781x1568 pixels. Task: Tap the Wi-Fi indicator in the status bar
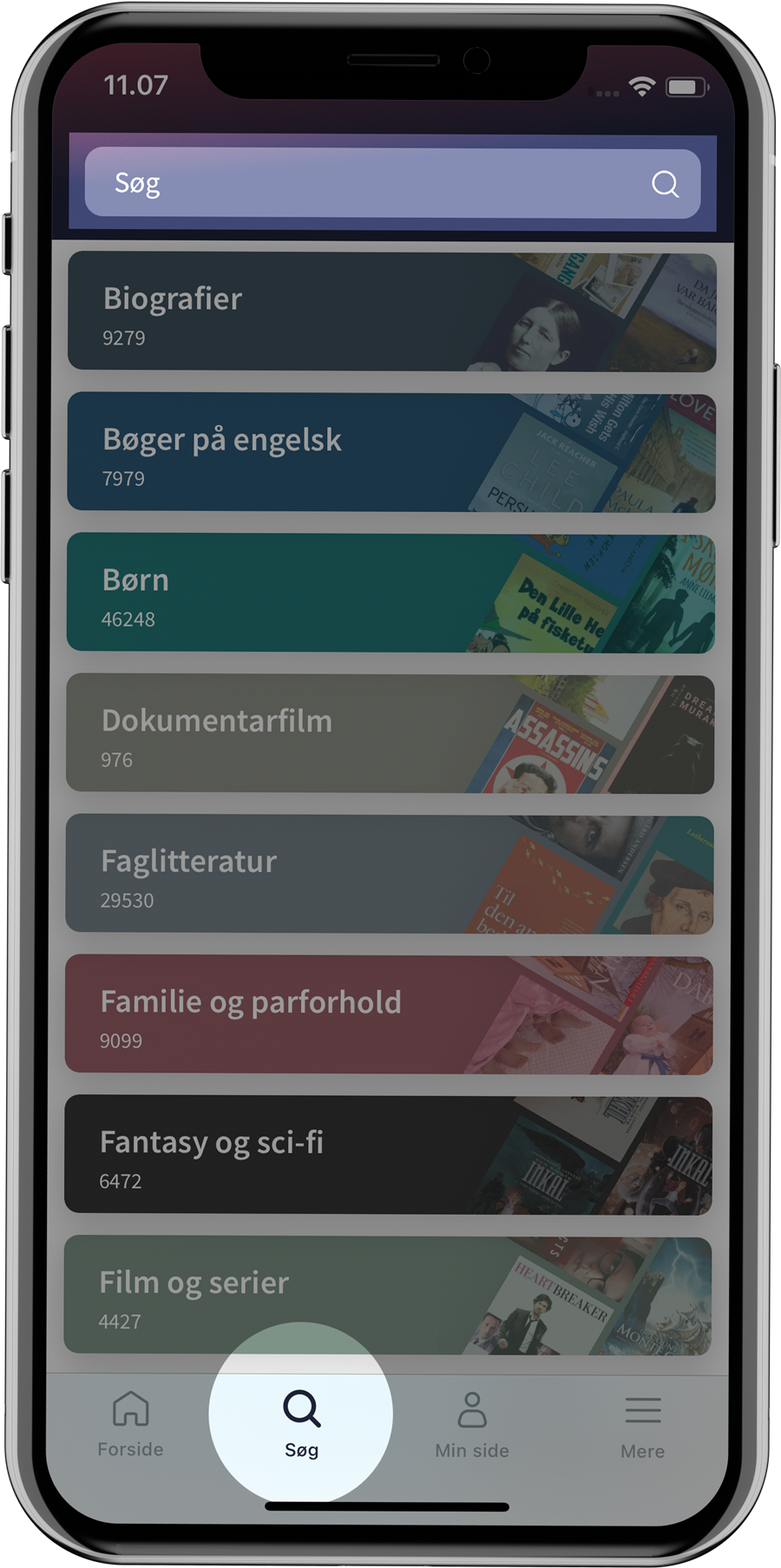(x=642, y=84)
